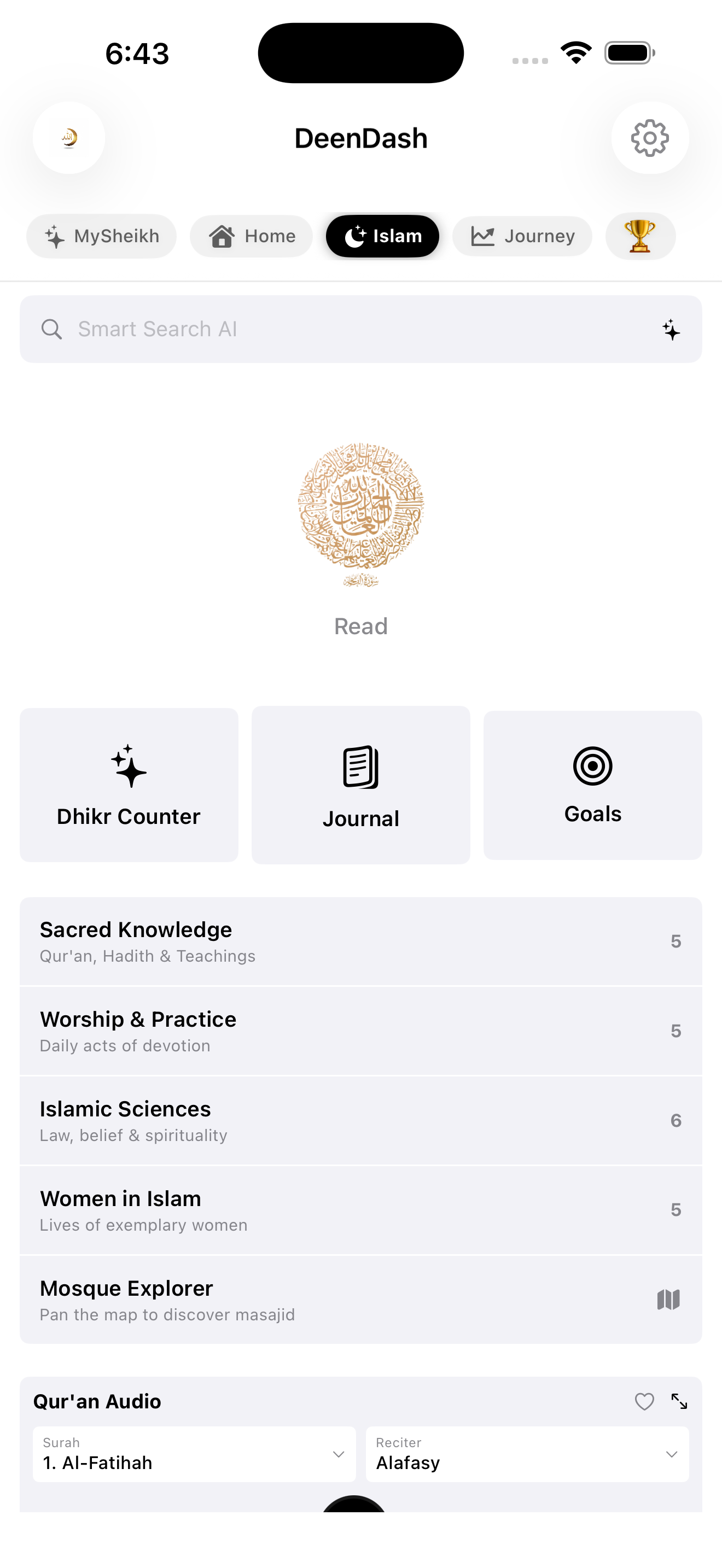Expand the Qur'an Audio player

(x=680, y=1401)
